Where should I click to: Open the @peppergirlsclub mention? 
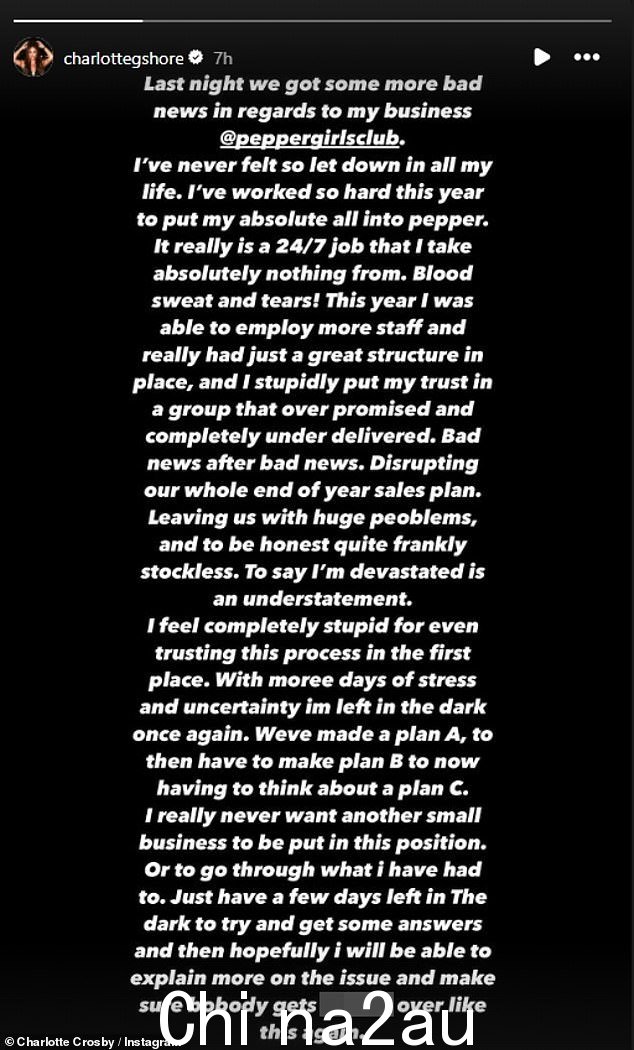(312, 138)
